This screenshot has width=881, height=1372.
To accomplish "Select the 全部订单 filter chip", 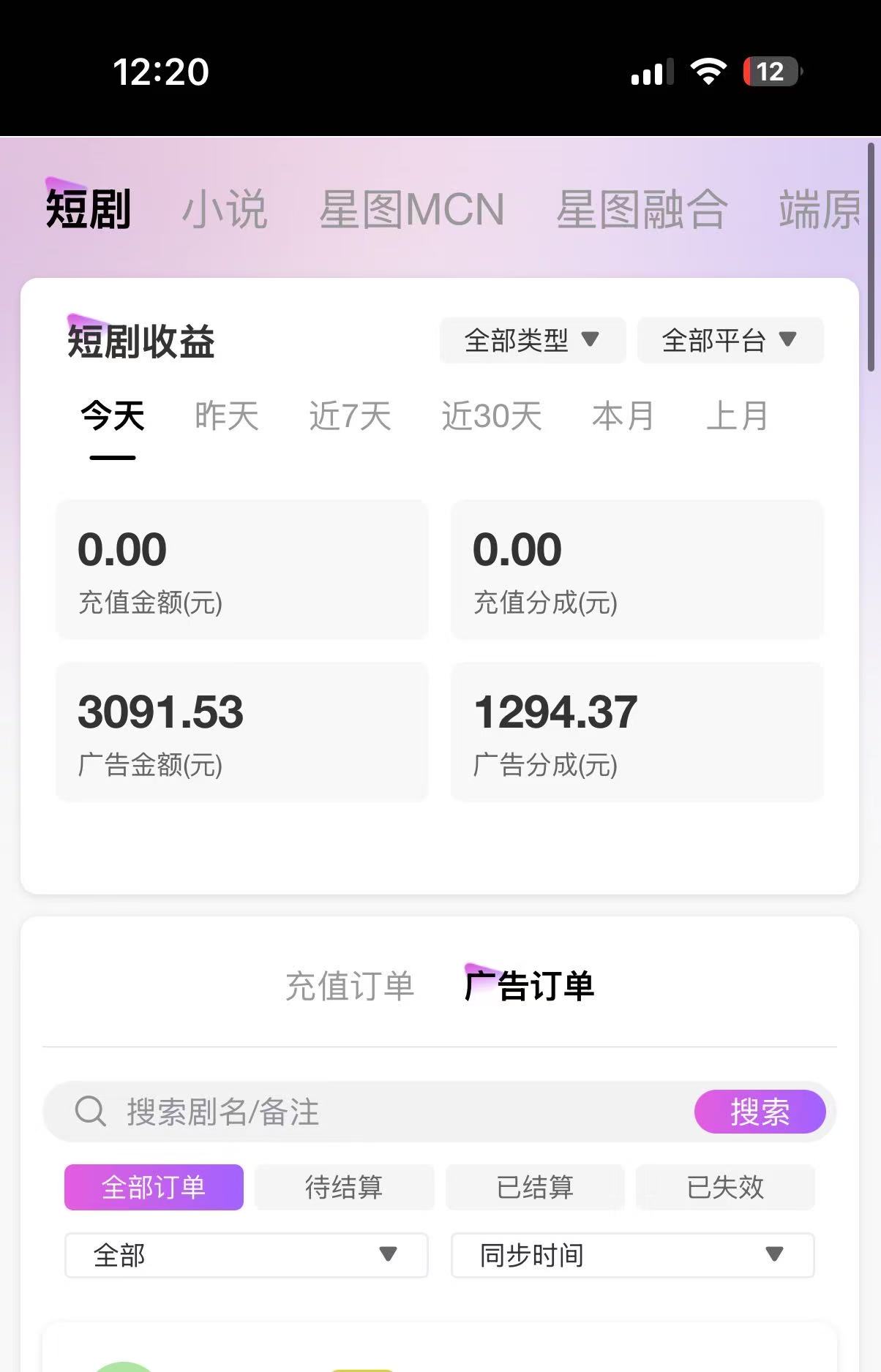I will [x=154, y=1187].
